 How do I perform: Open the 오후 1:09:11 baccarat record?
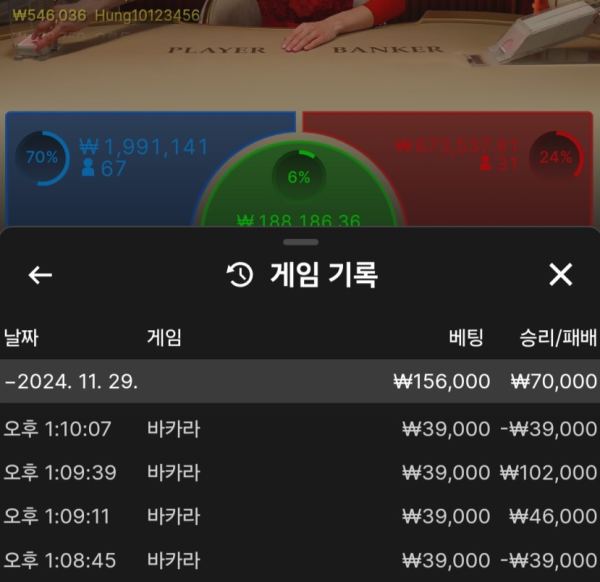pos(300,517)
